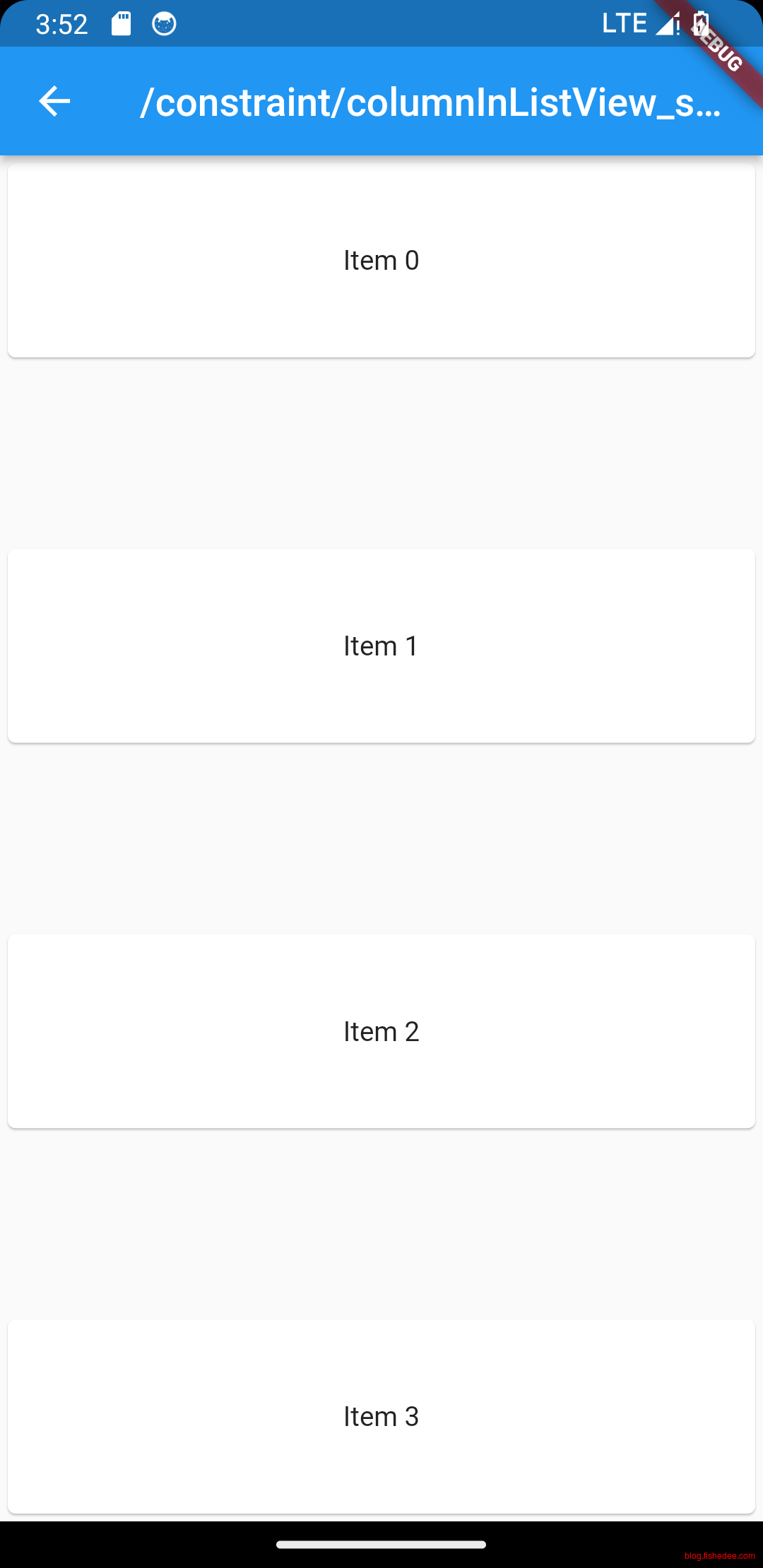The image size is (763, 1568).
Task: Tap the Item 2 card
Action: [381, 1031]
